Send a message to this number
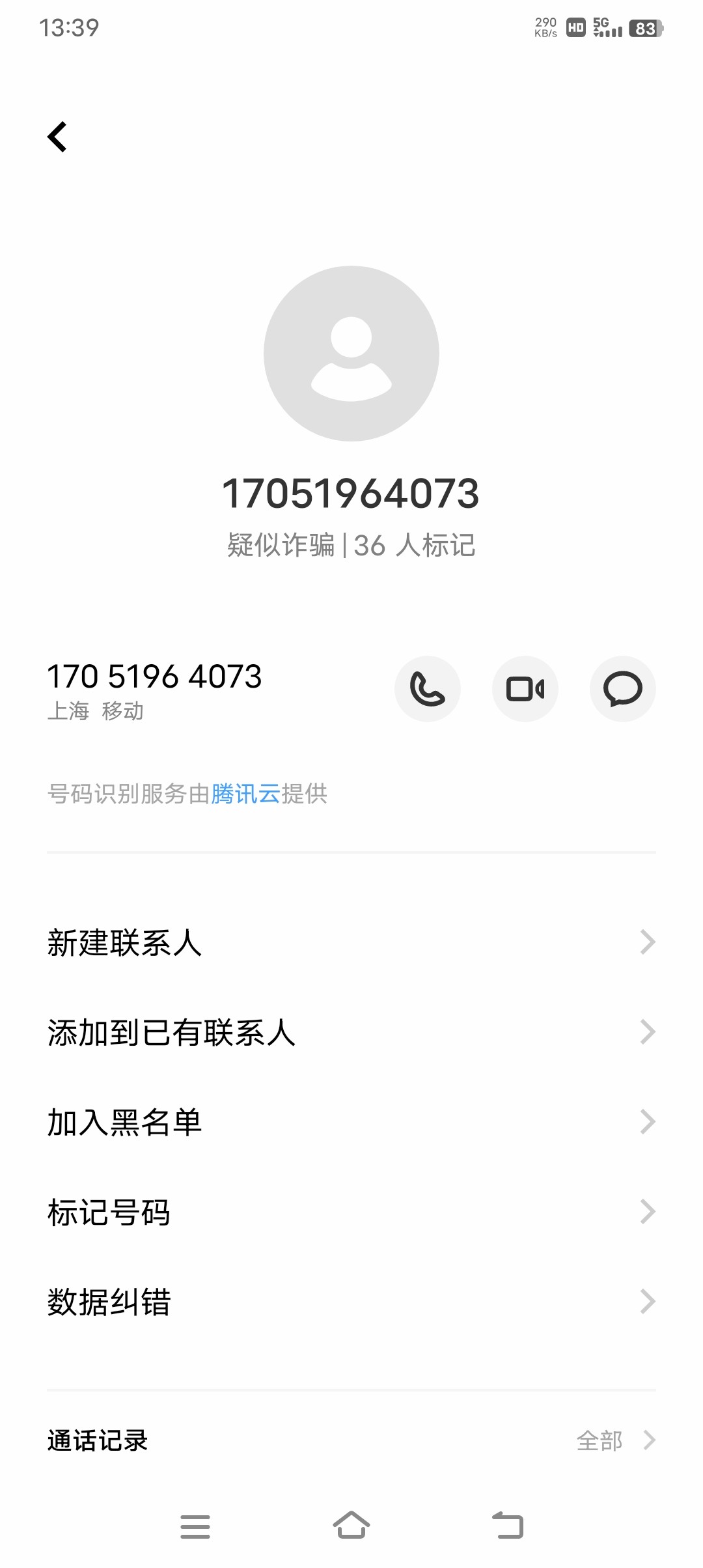703x1568 pixels. tap(623, 689)
